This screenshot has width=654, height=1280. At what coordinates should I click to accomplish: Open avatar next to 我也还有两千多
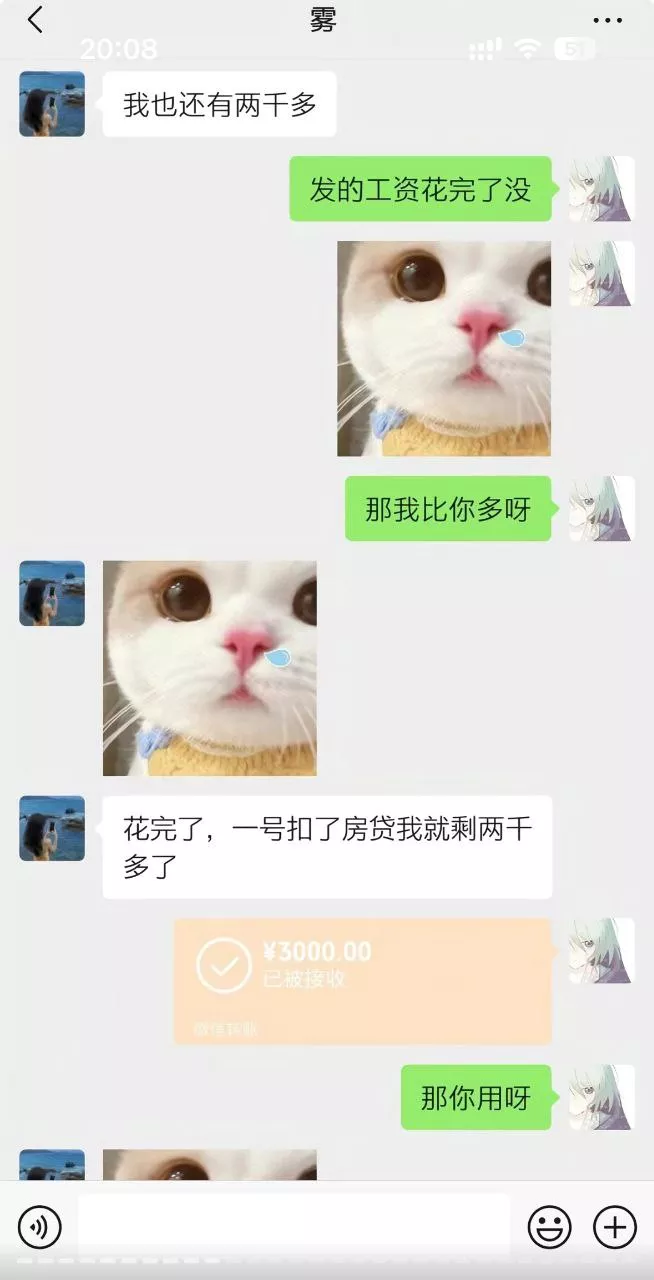pos(52,104)
